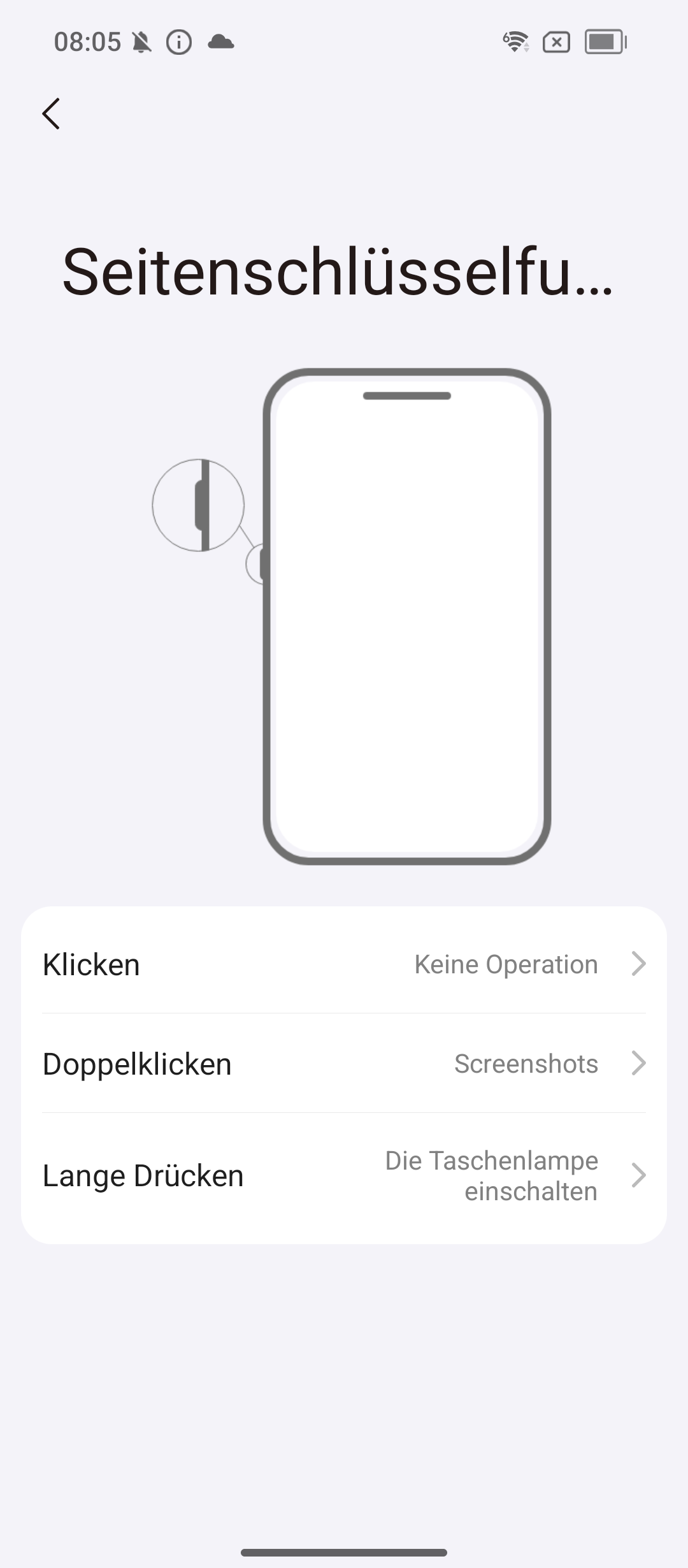Viewport: 688px width, 1568px height.
Task: Go back using the top-left arrow
Action: (x=51, y=114)
